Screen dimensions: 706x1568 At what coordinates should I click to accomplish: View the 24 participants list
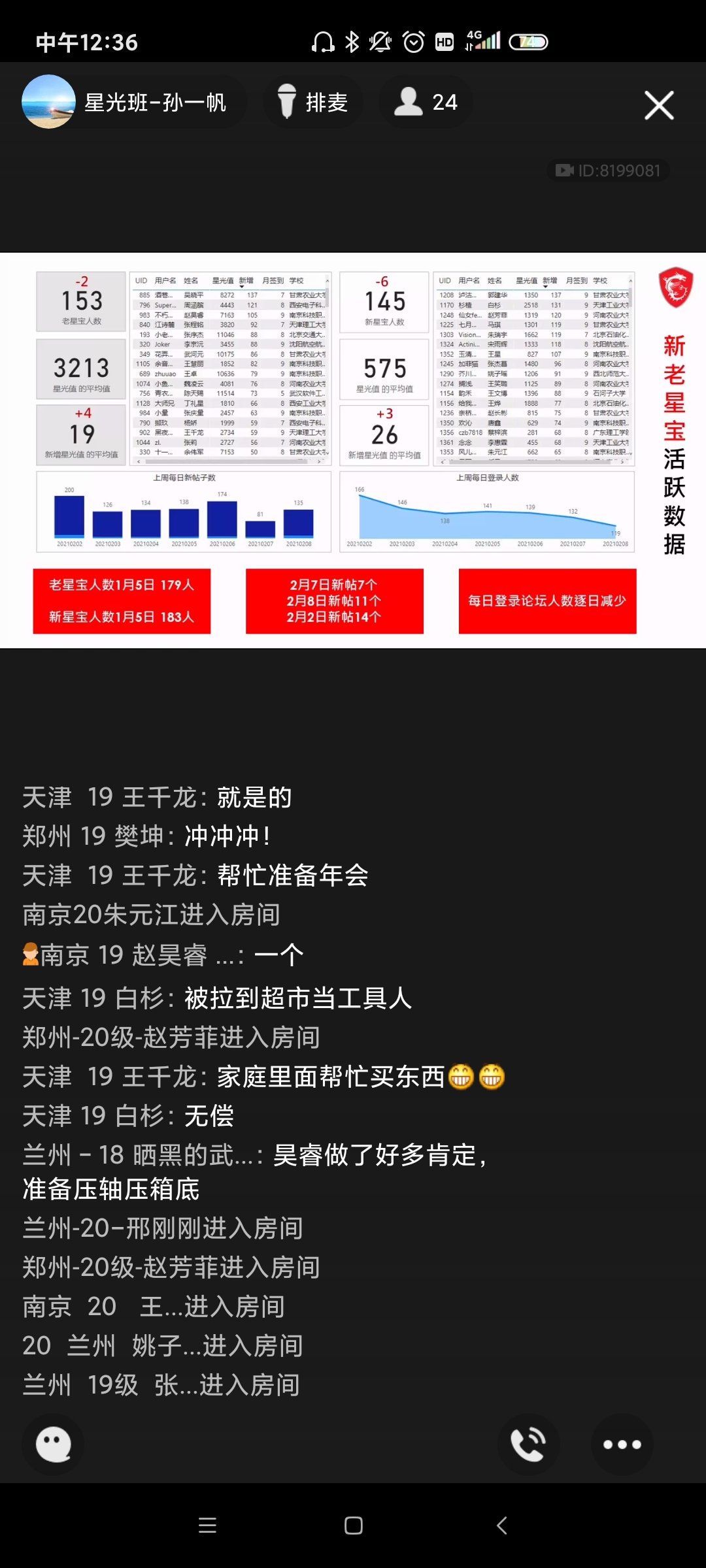click(426, 103)
